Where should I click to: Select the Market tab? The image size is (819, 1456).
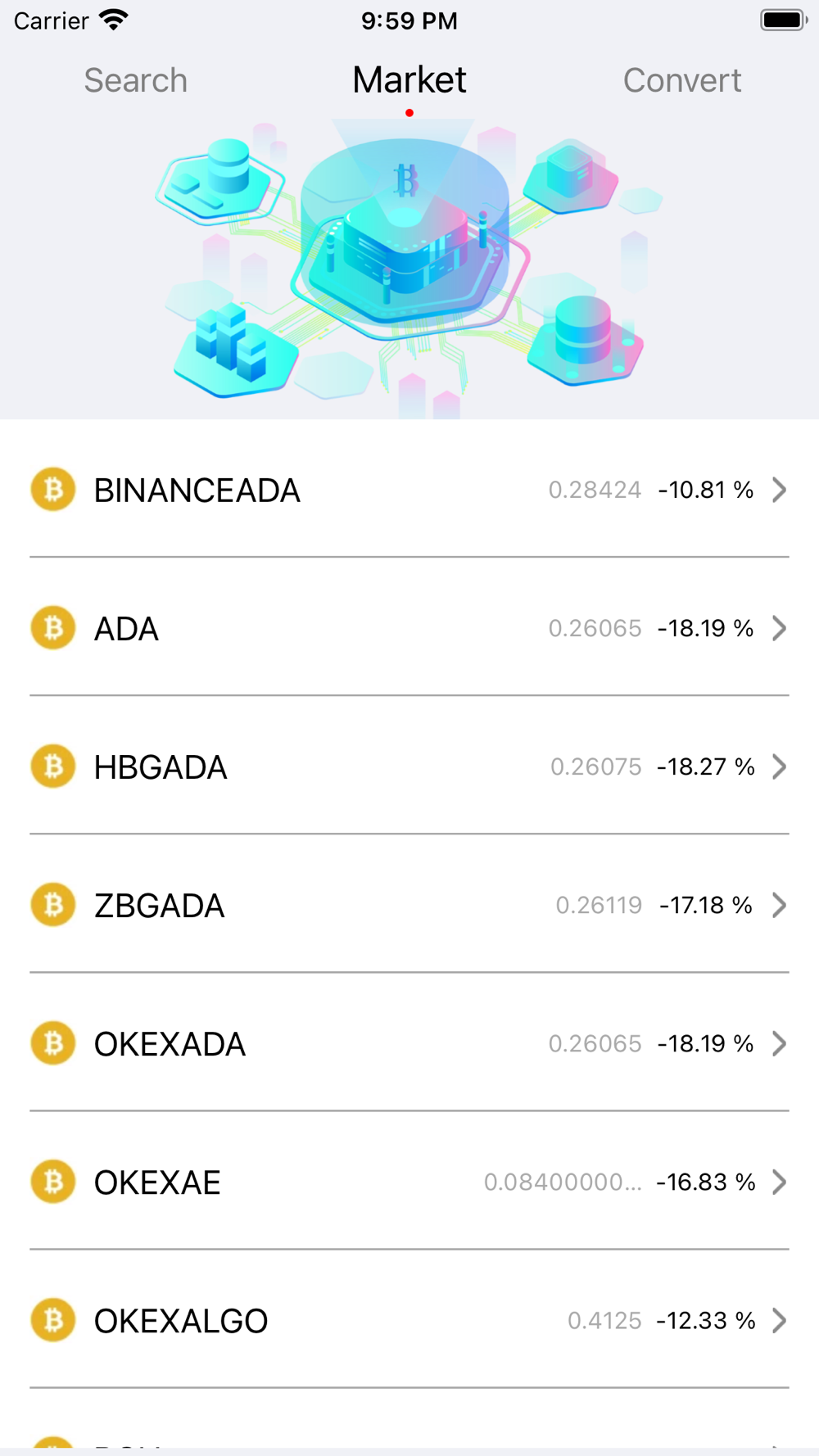409,80
